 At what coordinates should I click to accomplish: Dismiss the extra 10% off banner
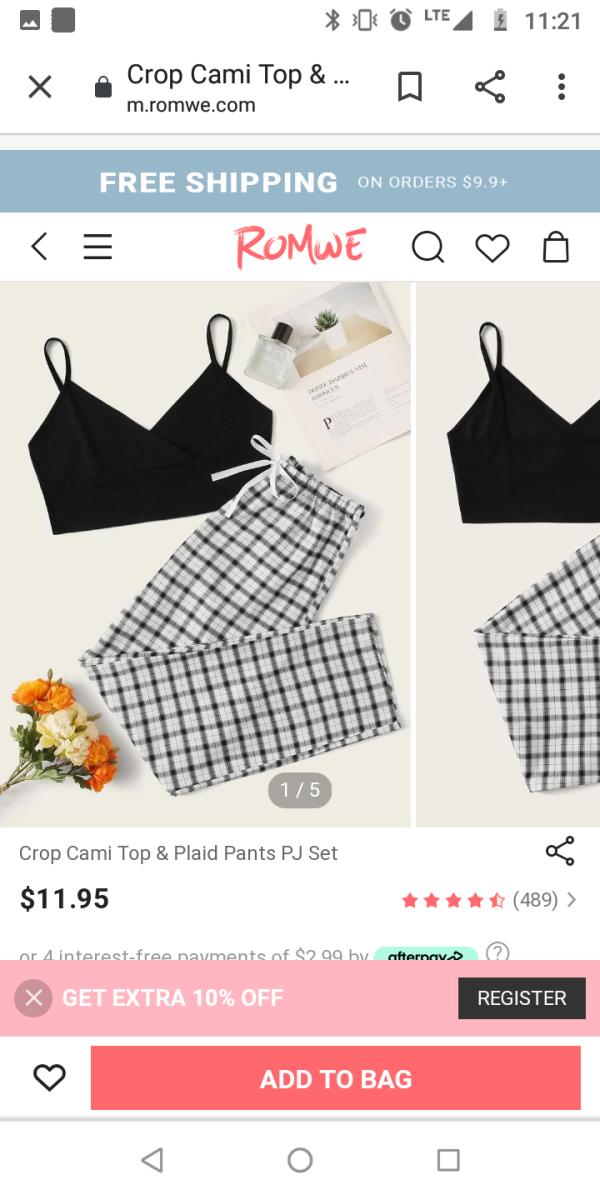click(33, 998)
